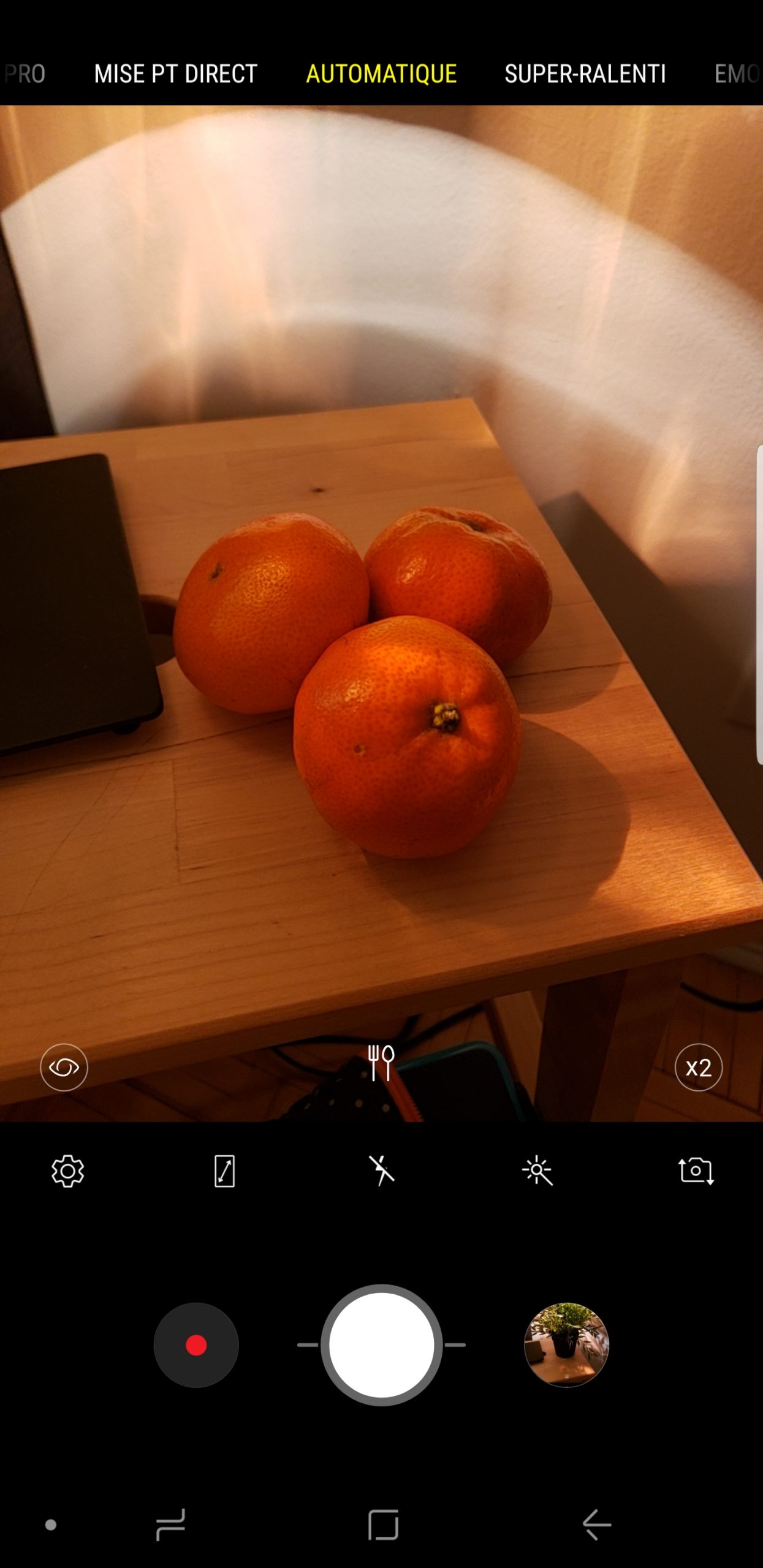Open Bixby Vision eye icon
Screen dimensions: 763x1568
(64, 1068)
